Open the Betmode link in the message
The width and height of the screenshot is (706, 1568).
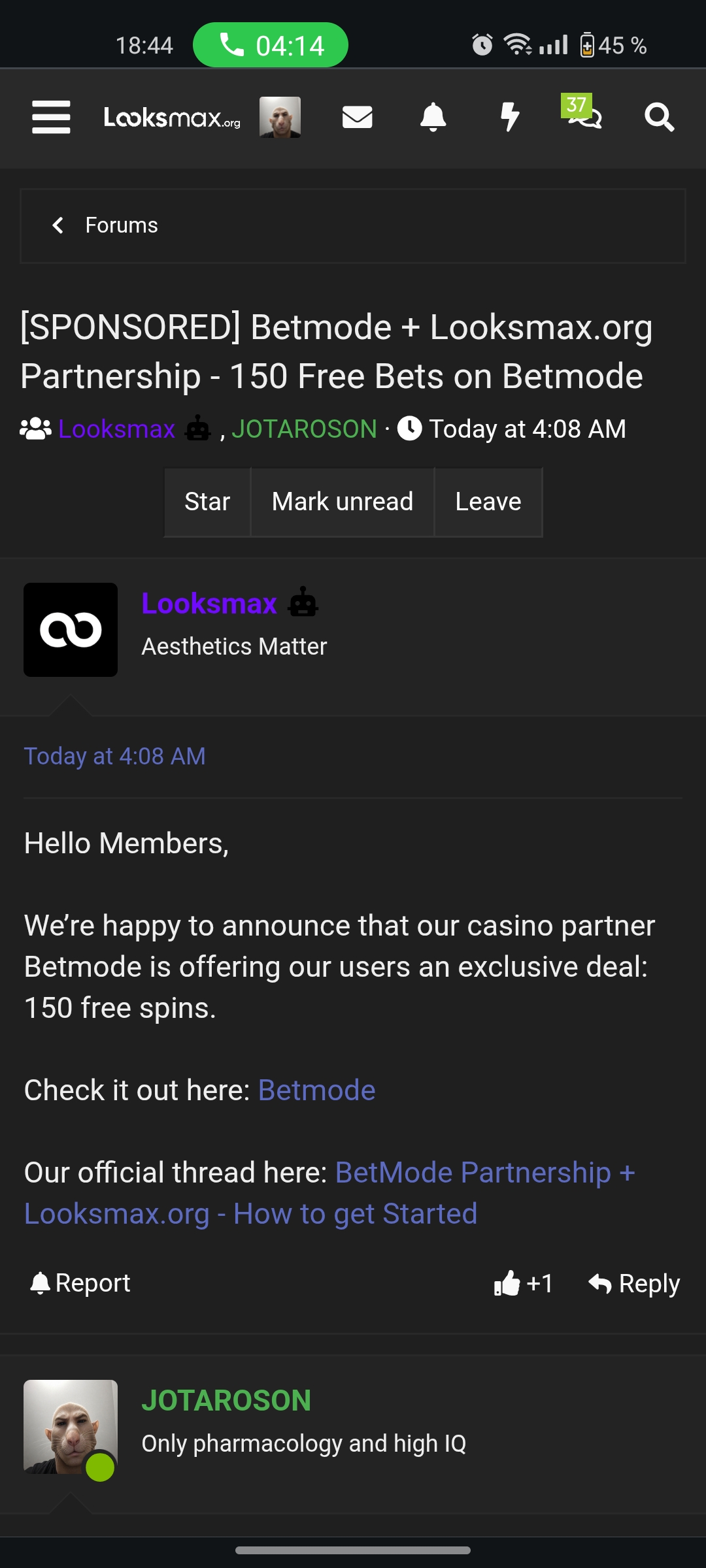click(316, 1090)
